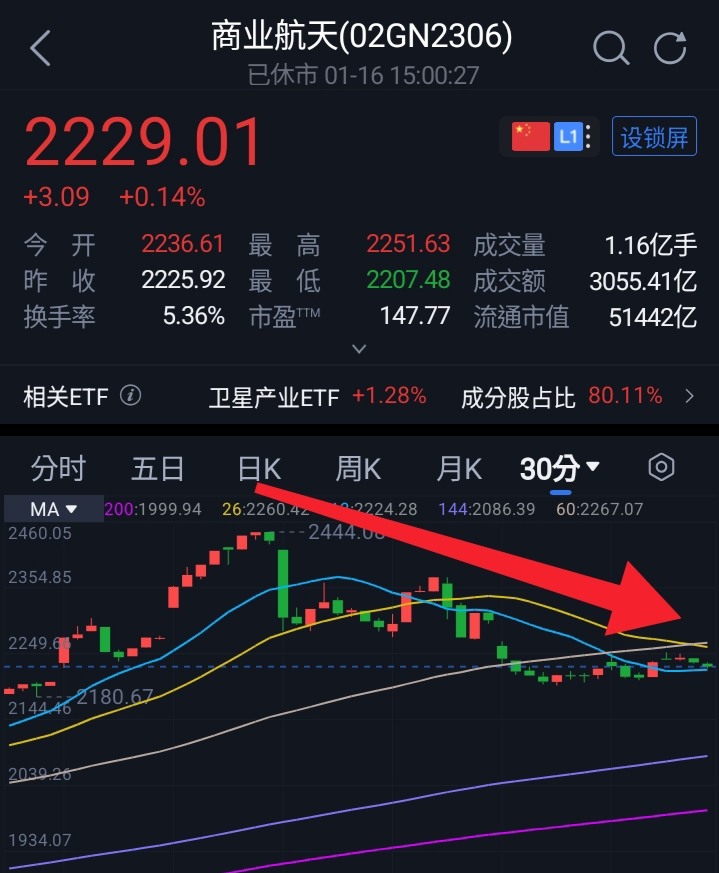The image size is (719, 873).
Task: Expand more quote details chevron
Action: (359, 349)
